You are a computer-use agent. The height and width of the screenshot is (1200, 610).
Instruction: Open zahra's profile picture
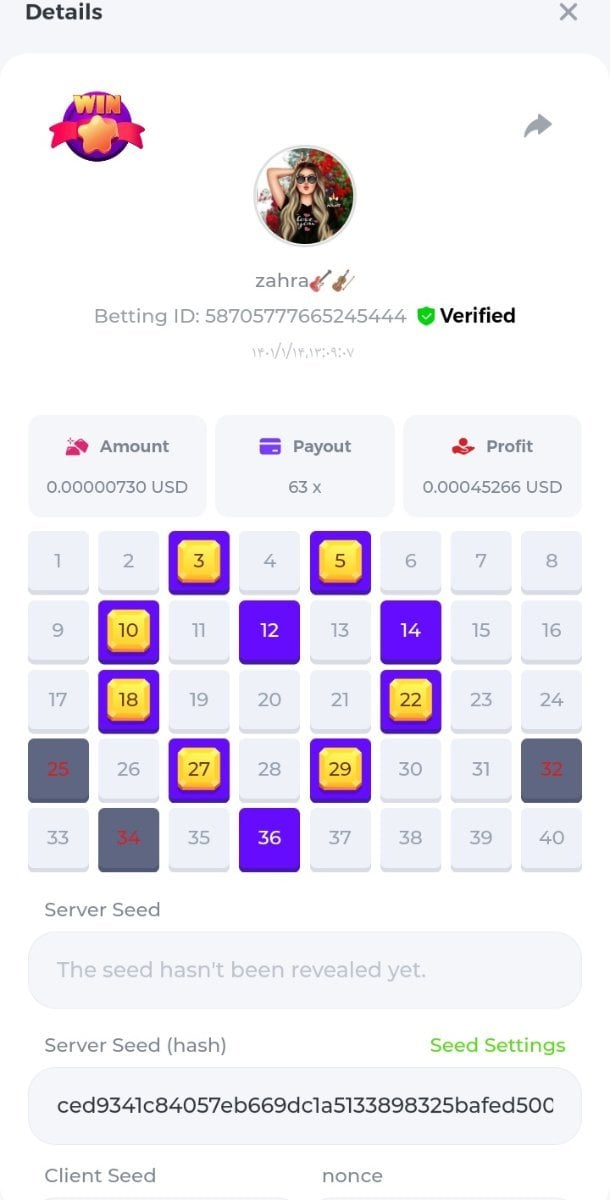tap(304, 196)
